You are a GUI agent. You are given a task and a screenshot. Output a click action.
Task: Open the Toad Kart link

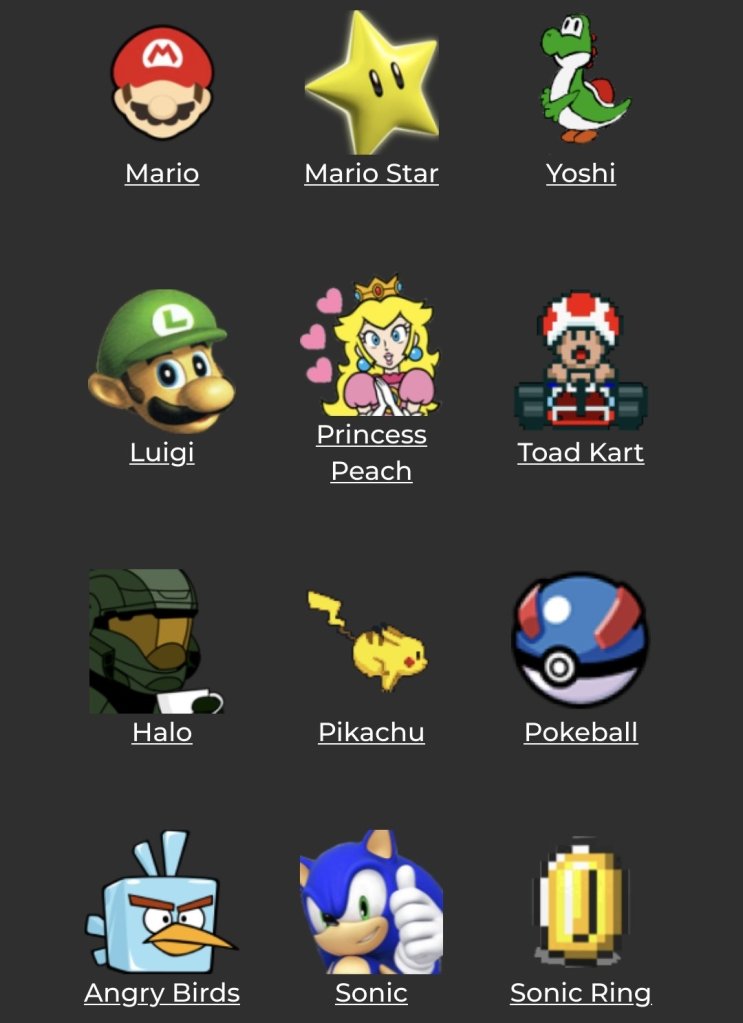(581, 452)
